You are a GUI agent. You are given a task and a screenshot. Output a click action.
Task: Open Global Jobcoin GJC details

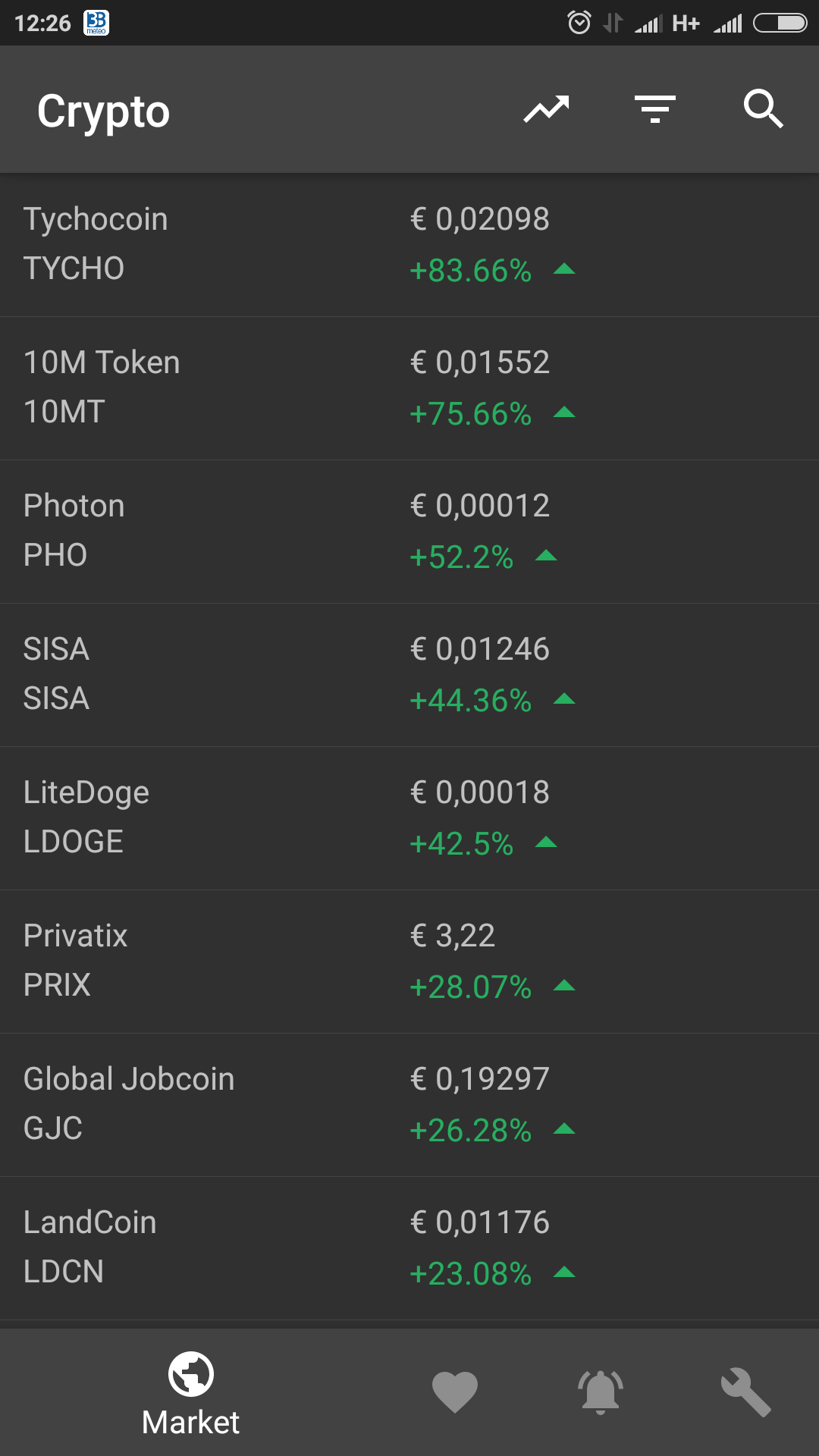point(409,1105)
